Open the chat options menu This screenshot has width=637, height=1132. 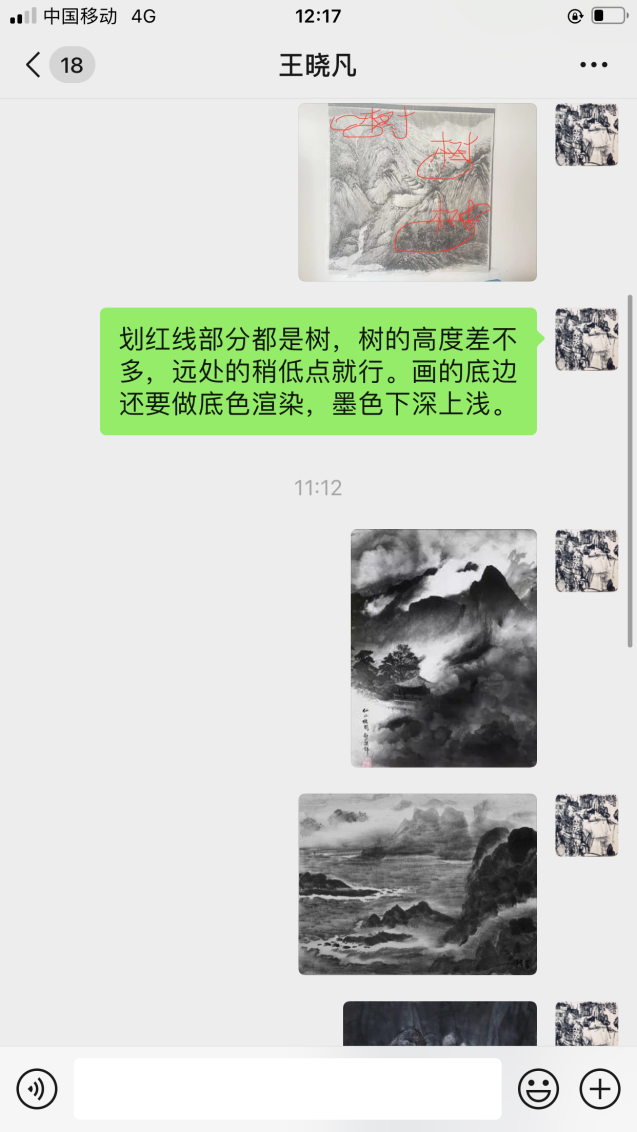(593, 66)
